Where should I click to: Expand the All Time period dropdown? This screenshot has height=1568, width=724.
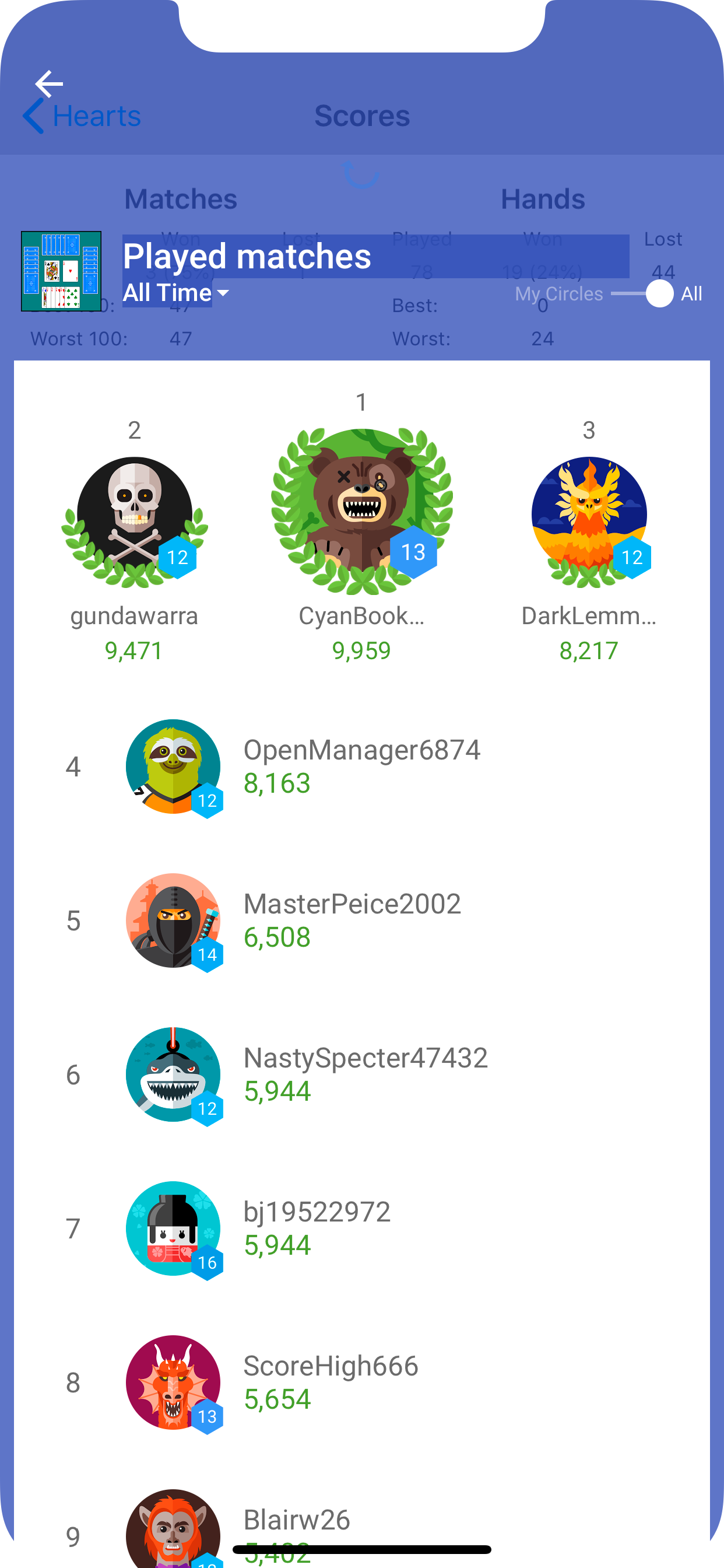tap(176, 293)
